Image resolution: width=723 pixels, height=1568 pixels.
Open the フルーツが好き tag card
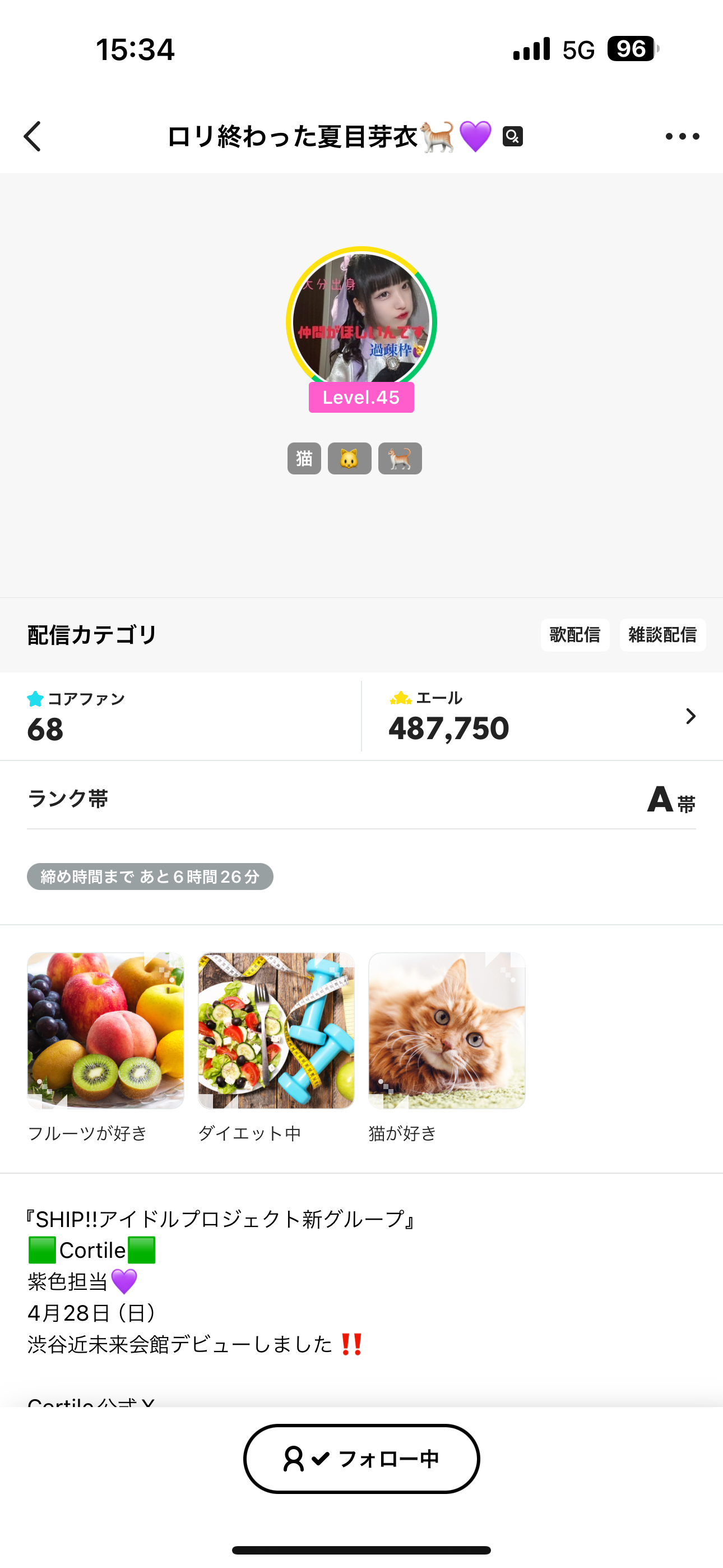[x=105, y=1031]
